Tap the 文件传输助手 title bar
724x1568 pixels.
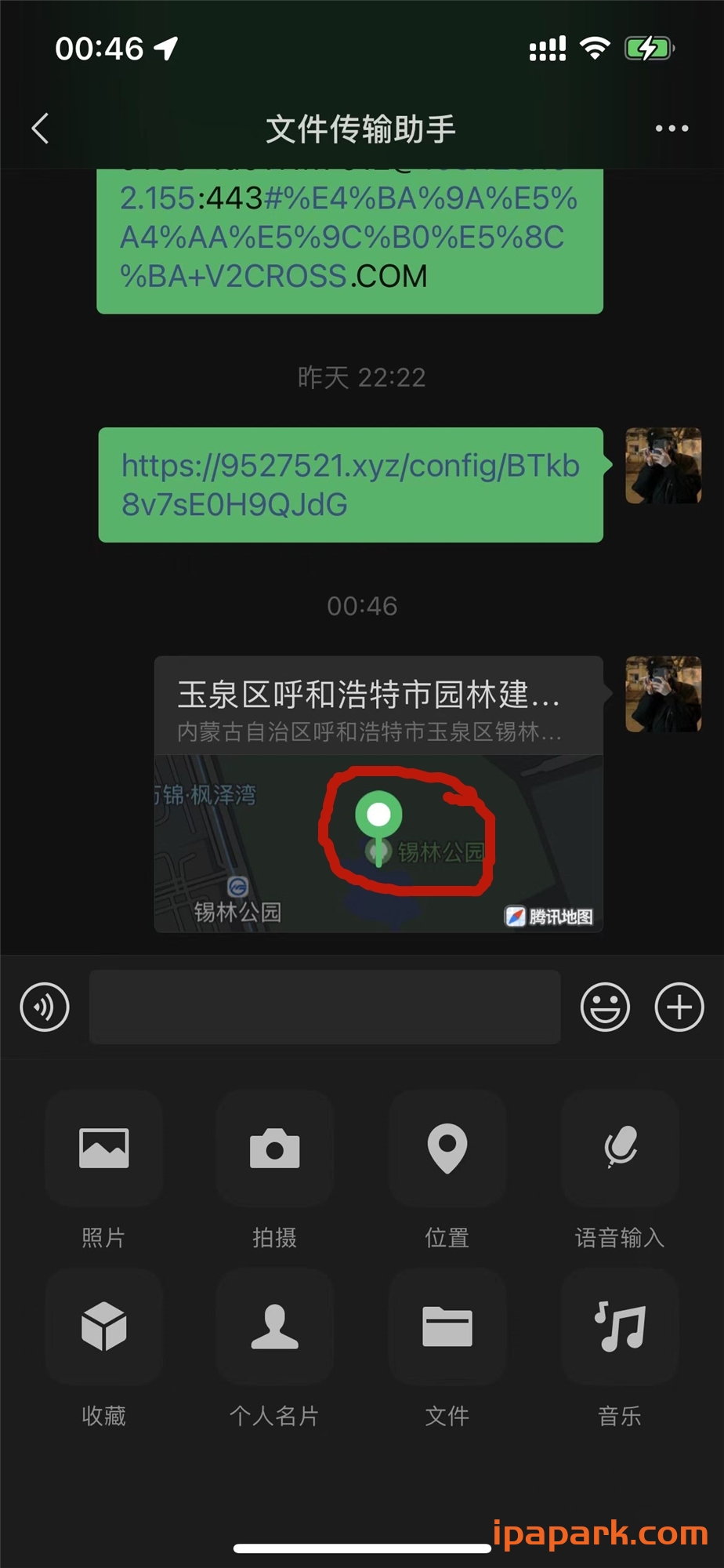(362, 128)
